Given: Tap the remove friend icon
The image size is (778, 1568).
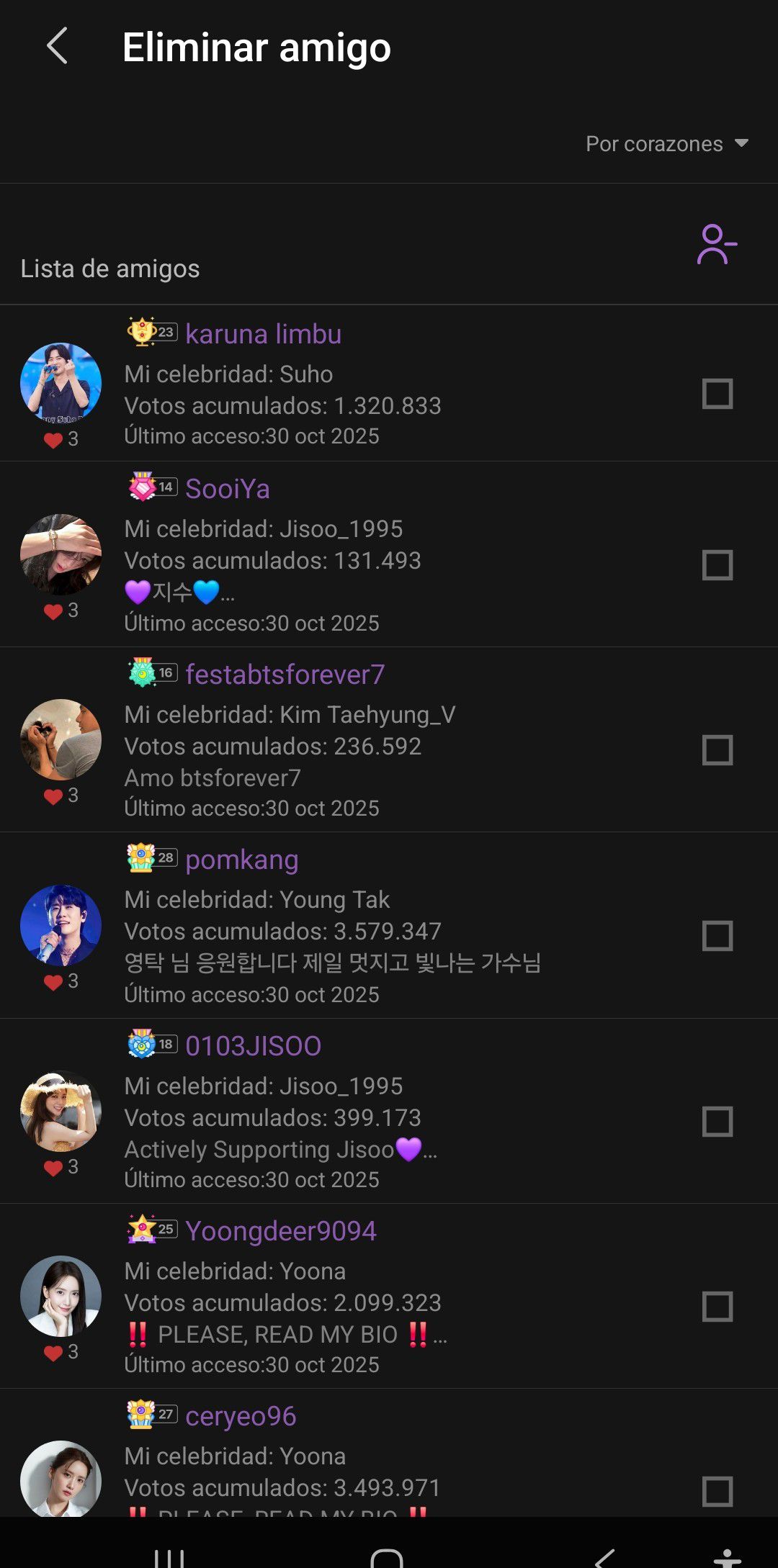Looking at the screenshot, I should (716, 245).
